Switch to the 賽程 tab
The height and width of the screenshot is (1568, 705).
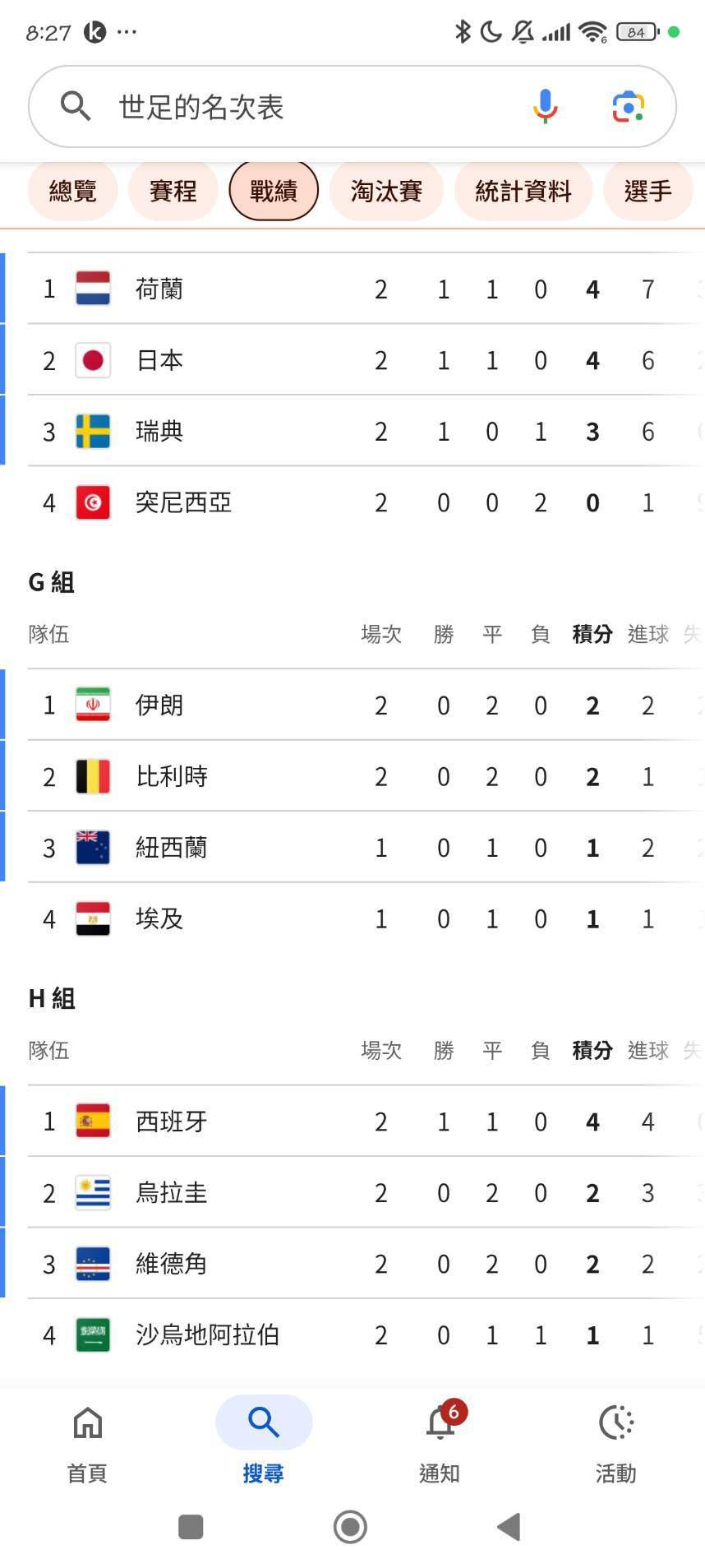click(x=173, y=191)
